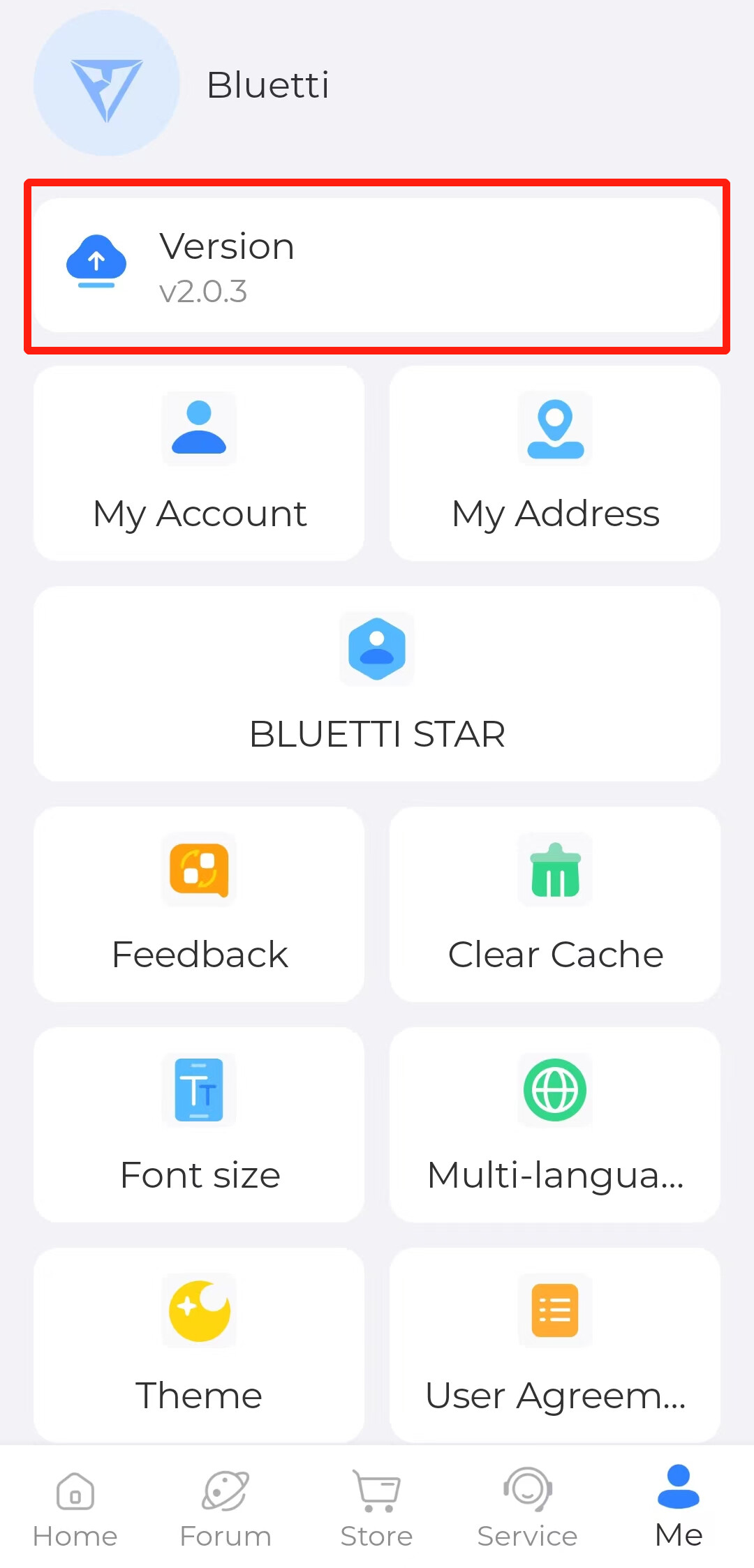The image size is (754, 1568).
Task: Open the Version v2.0.3 row
Action: coord(377,266)
